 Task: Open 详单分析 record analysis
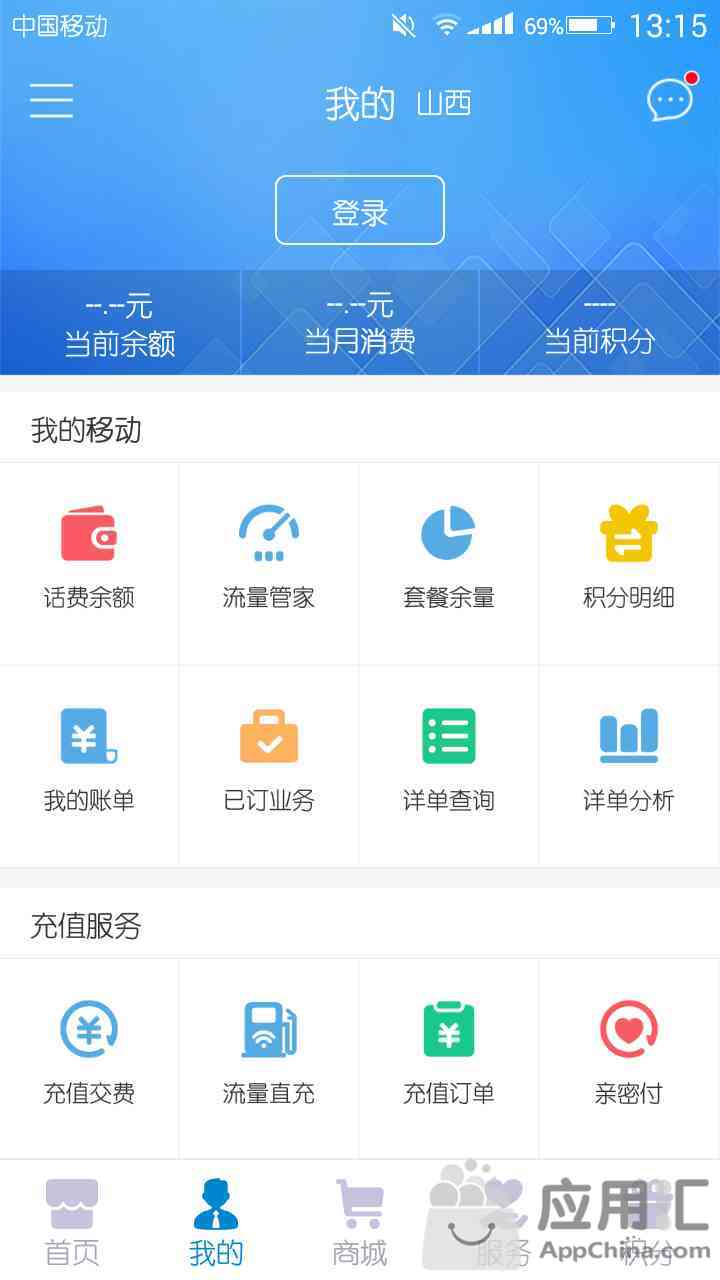point(629,762)
